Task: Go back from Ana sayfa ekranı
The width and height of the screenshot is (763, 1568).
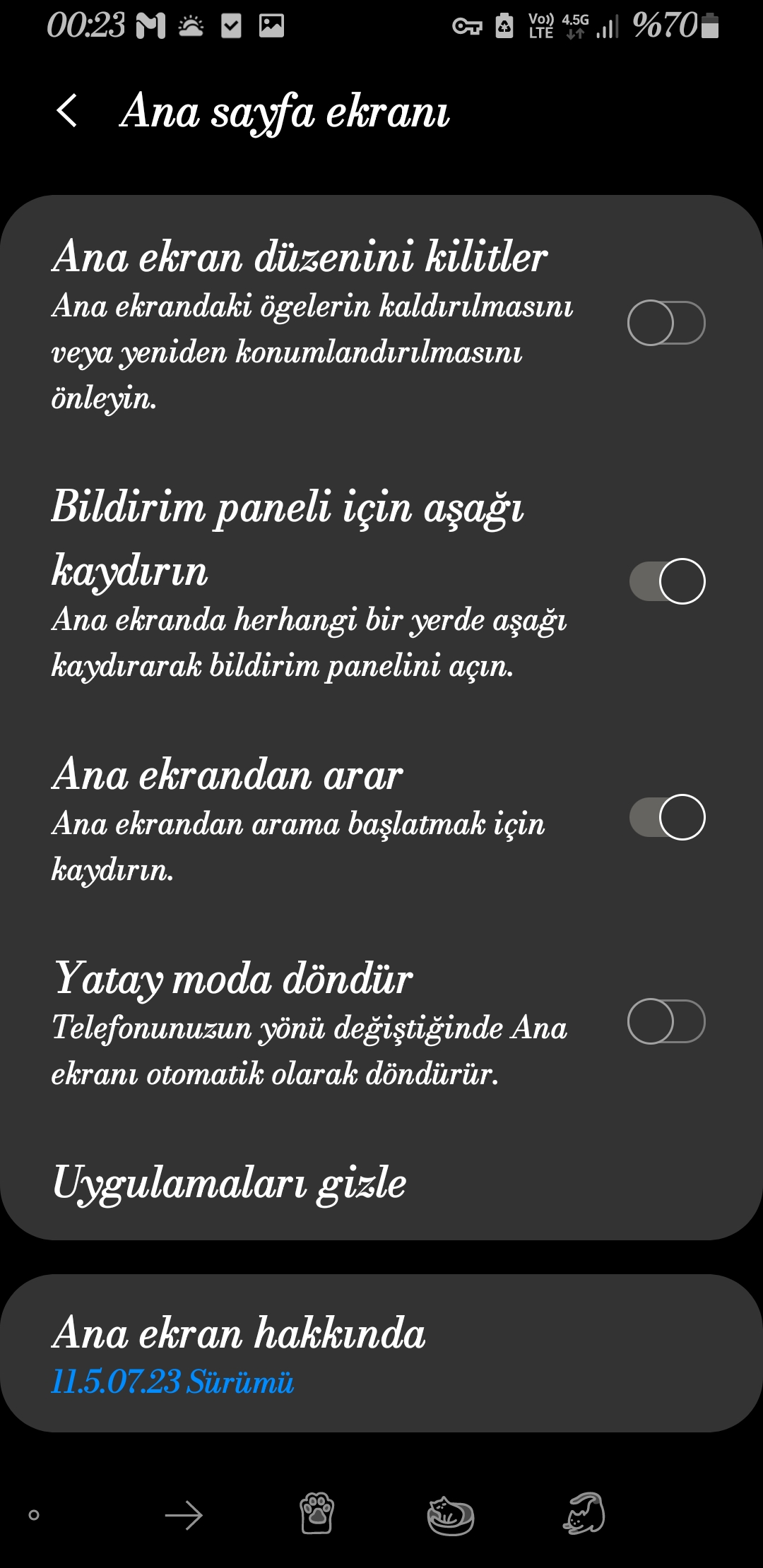Action: (67, 112)
